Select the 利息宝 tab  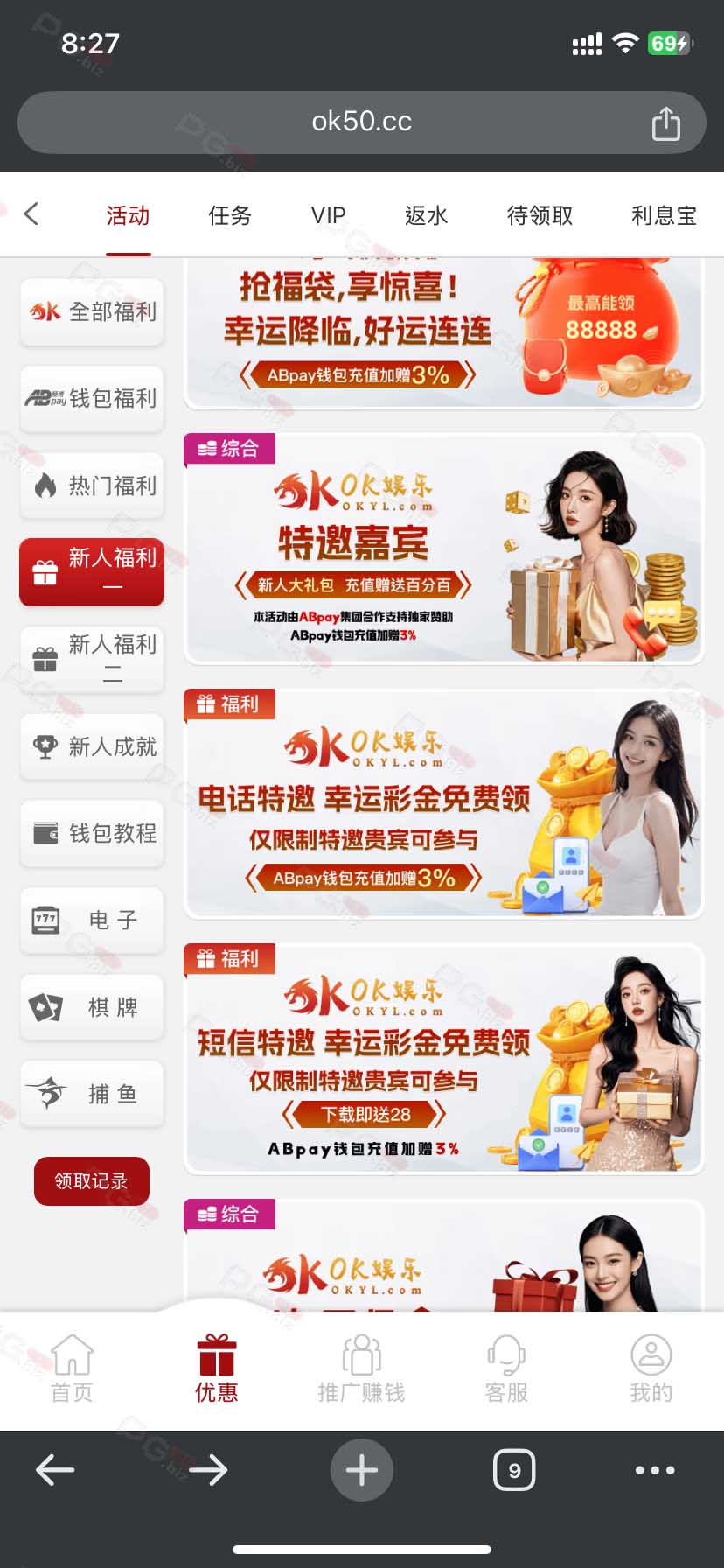pos(665,215)
